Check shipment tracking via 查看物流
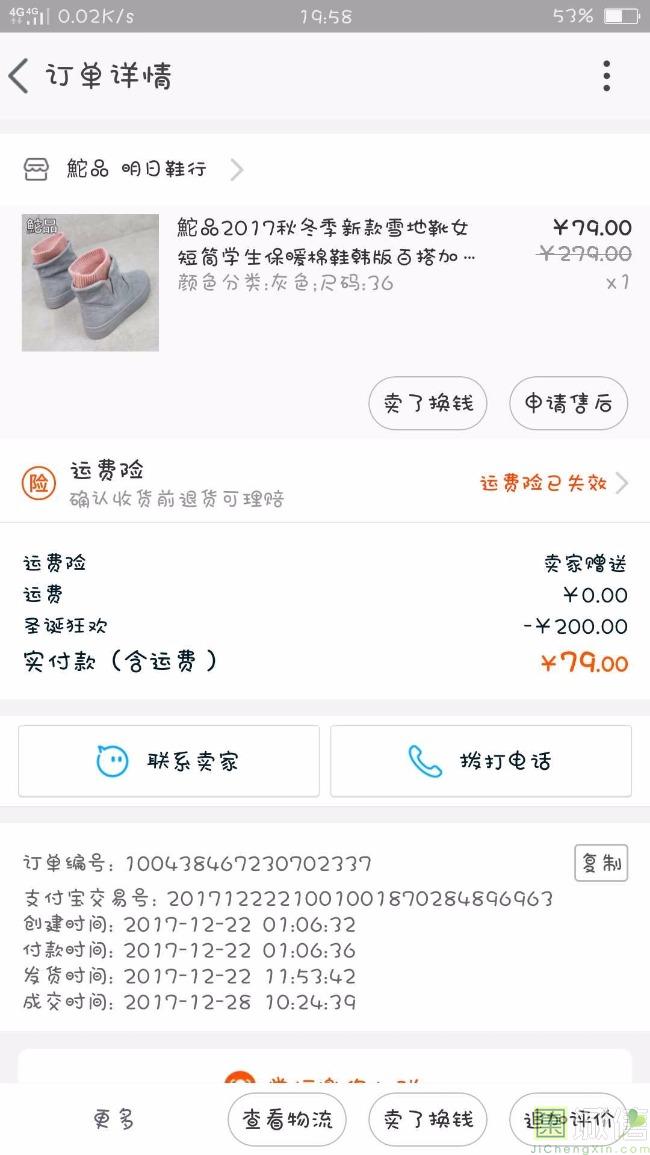Image resolution: width=650 pixels, height=1155 pixels. pyautogui.click(x=287, y=1119)
